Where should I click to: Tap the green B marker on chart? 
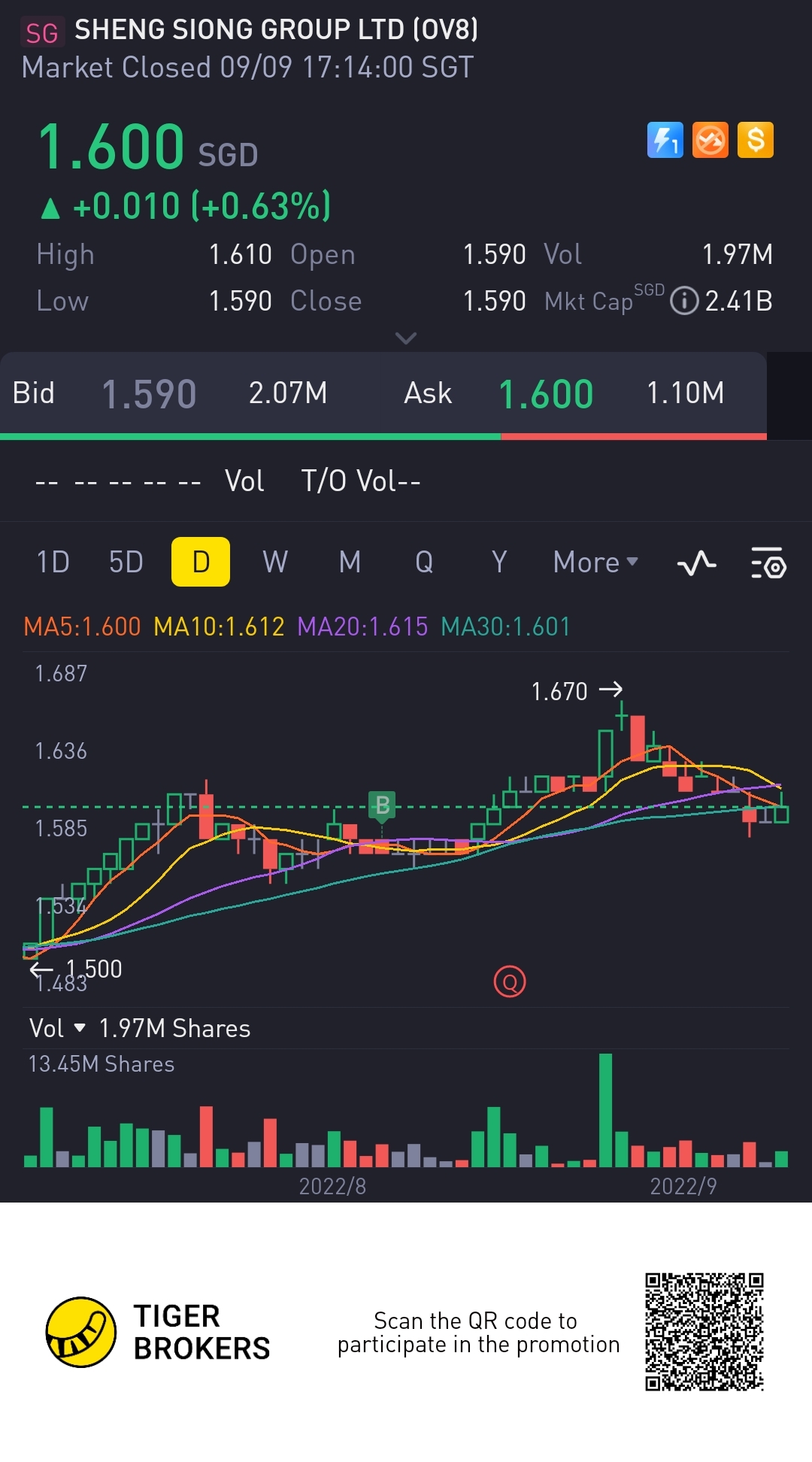click(x=382, y=805)
